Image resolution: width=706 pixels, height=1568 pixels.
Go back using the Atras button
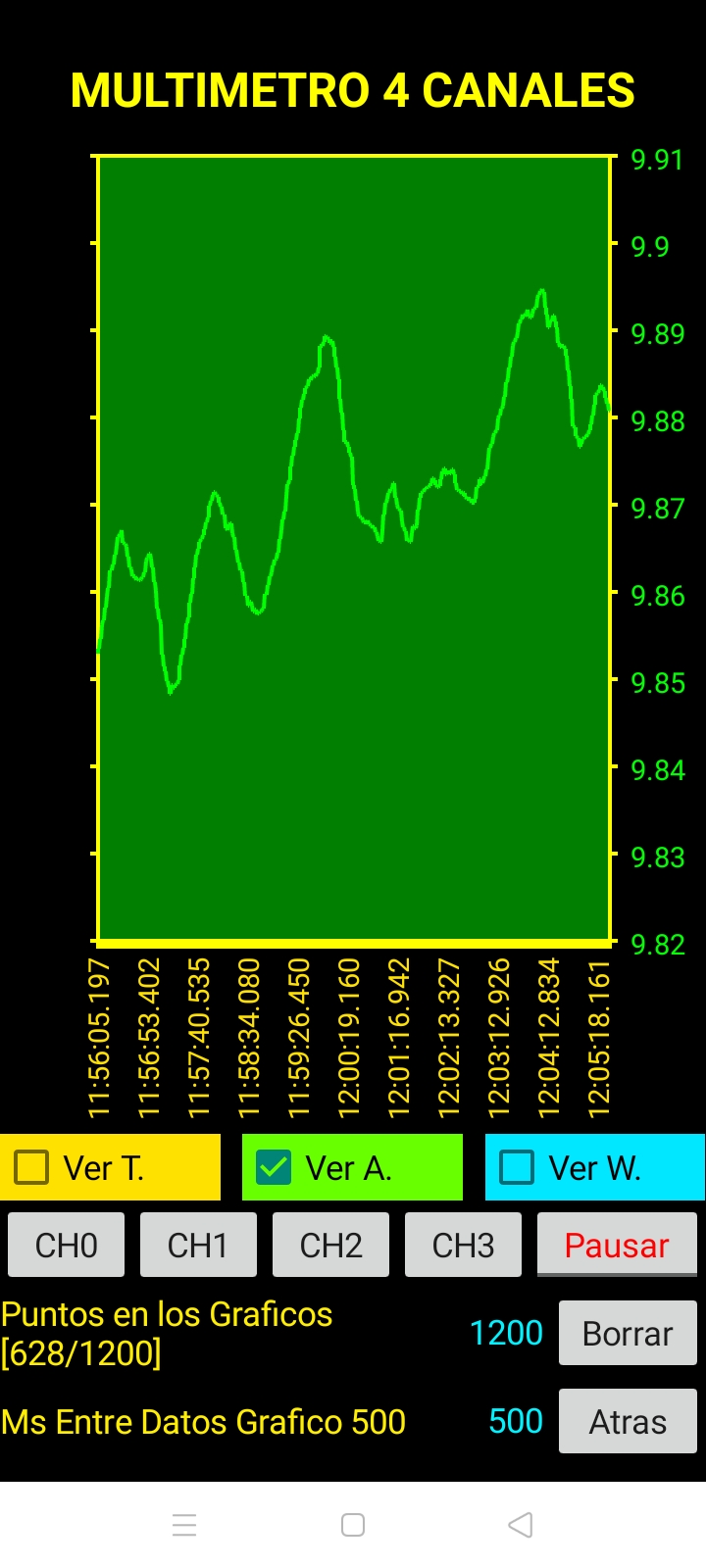628,1421
